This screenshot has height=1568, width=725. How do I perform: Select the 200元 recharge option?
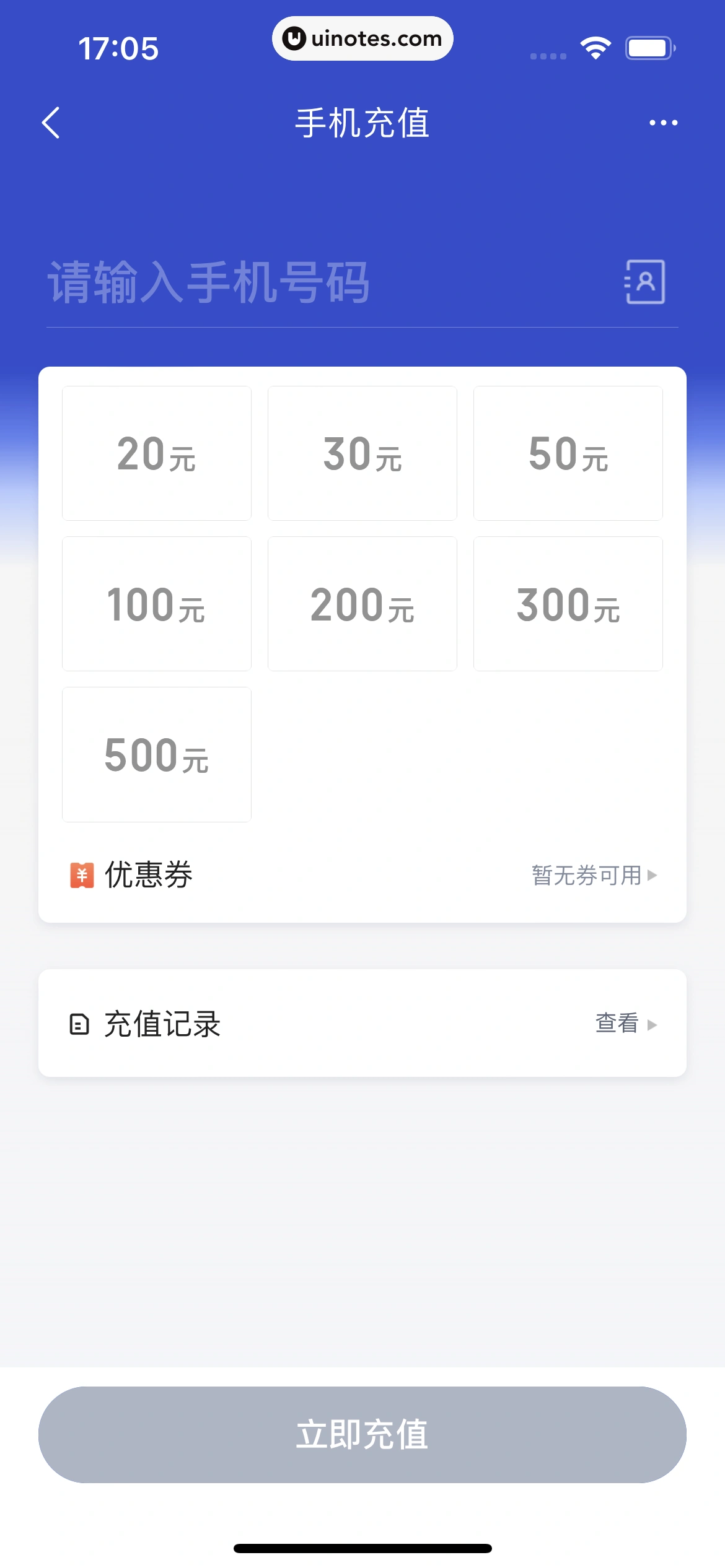362,604
